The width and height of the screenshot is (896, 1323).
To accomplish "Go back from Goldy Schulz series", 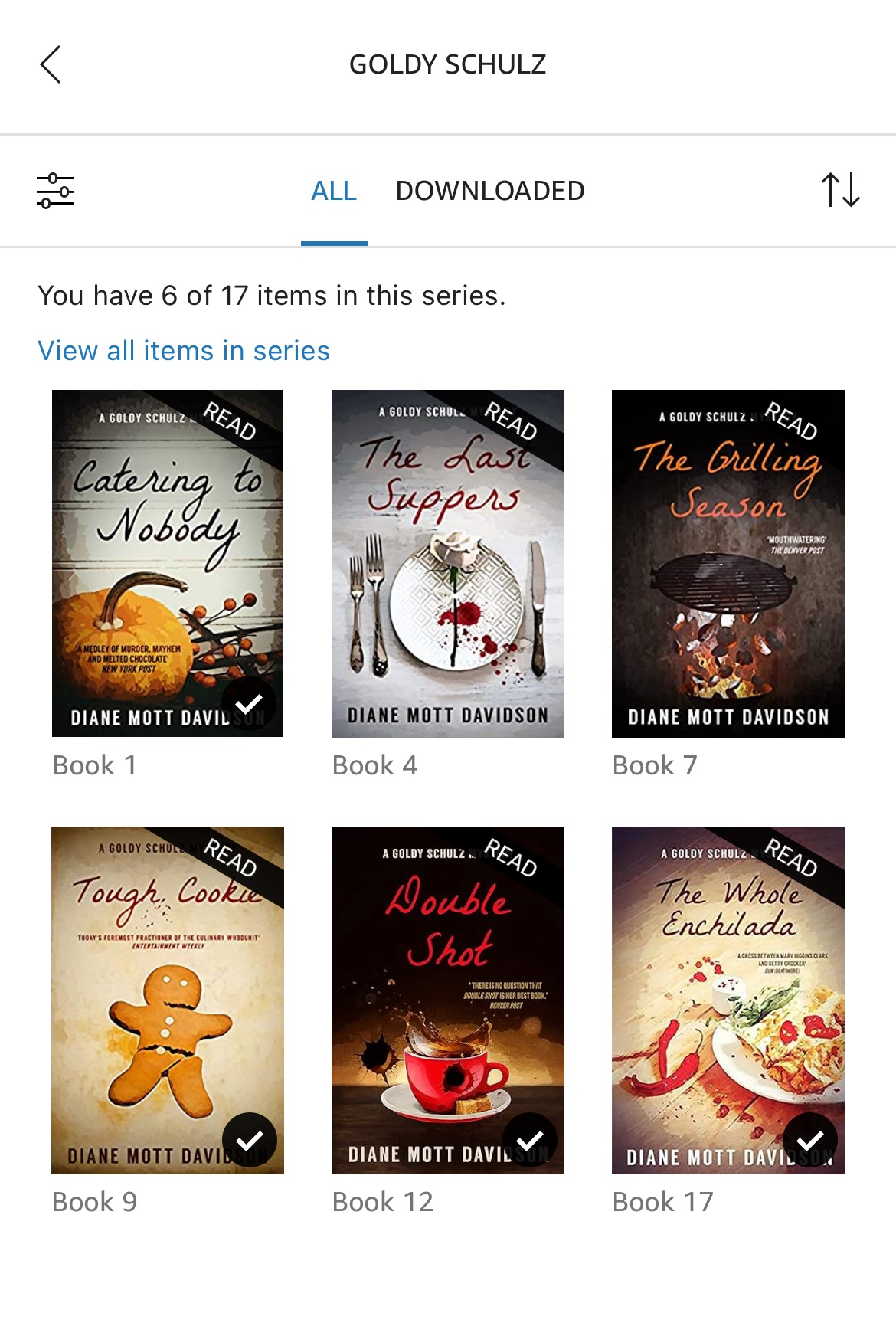I will [51, 64].
